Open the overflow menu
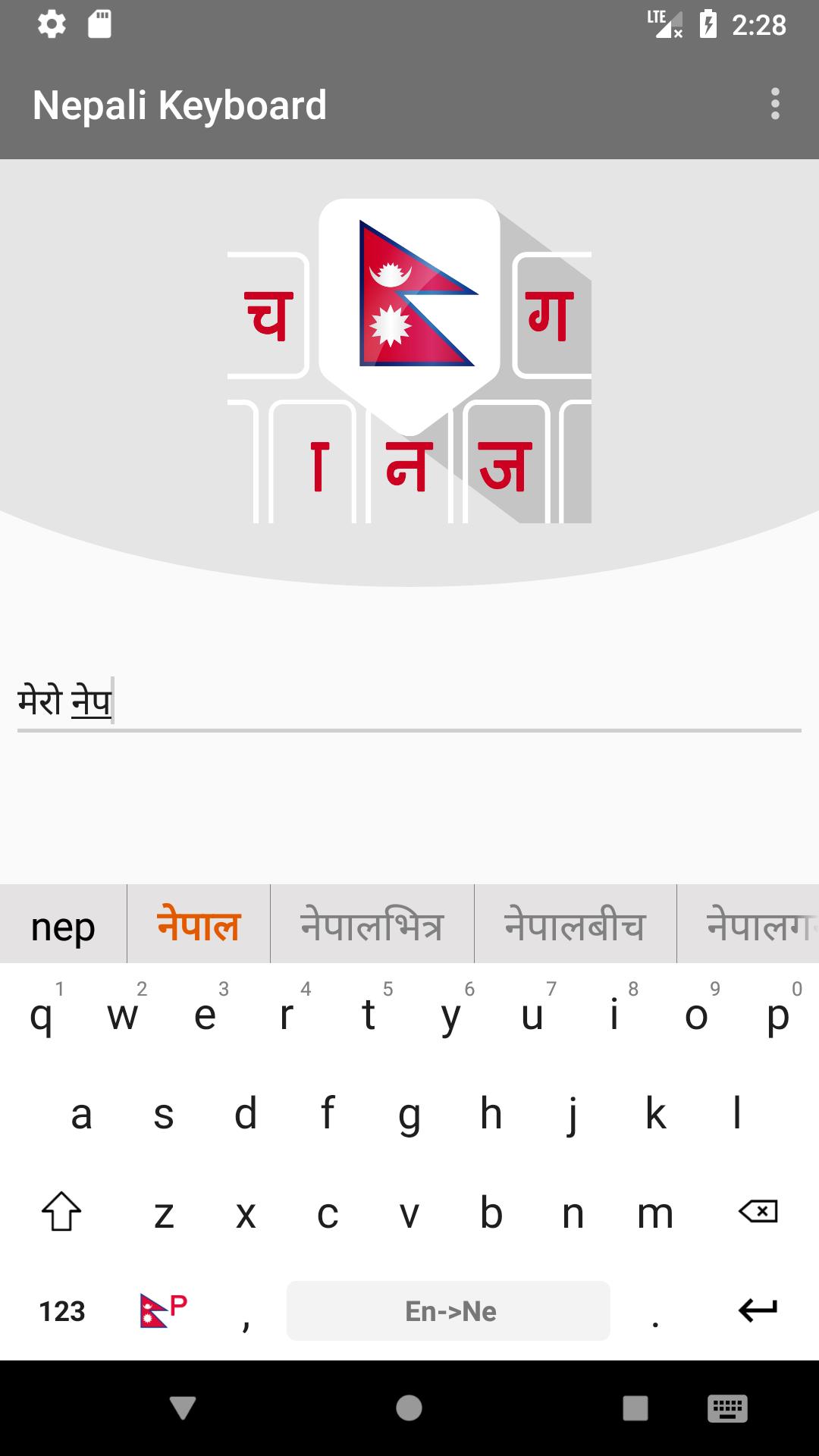 click(774, 104)
